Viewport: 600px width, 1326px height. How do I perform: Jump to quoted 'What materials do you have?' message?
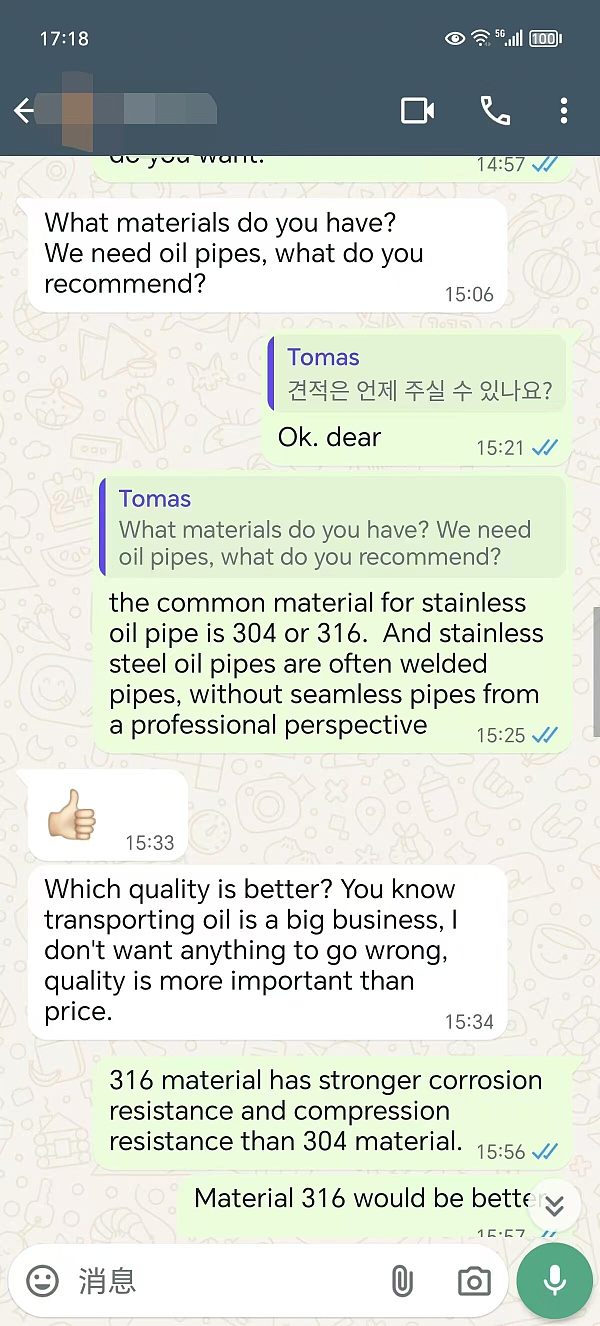[334, 528]
